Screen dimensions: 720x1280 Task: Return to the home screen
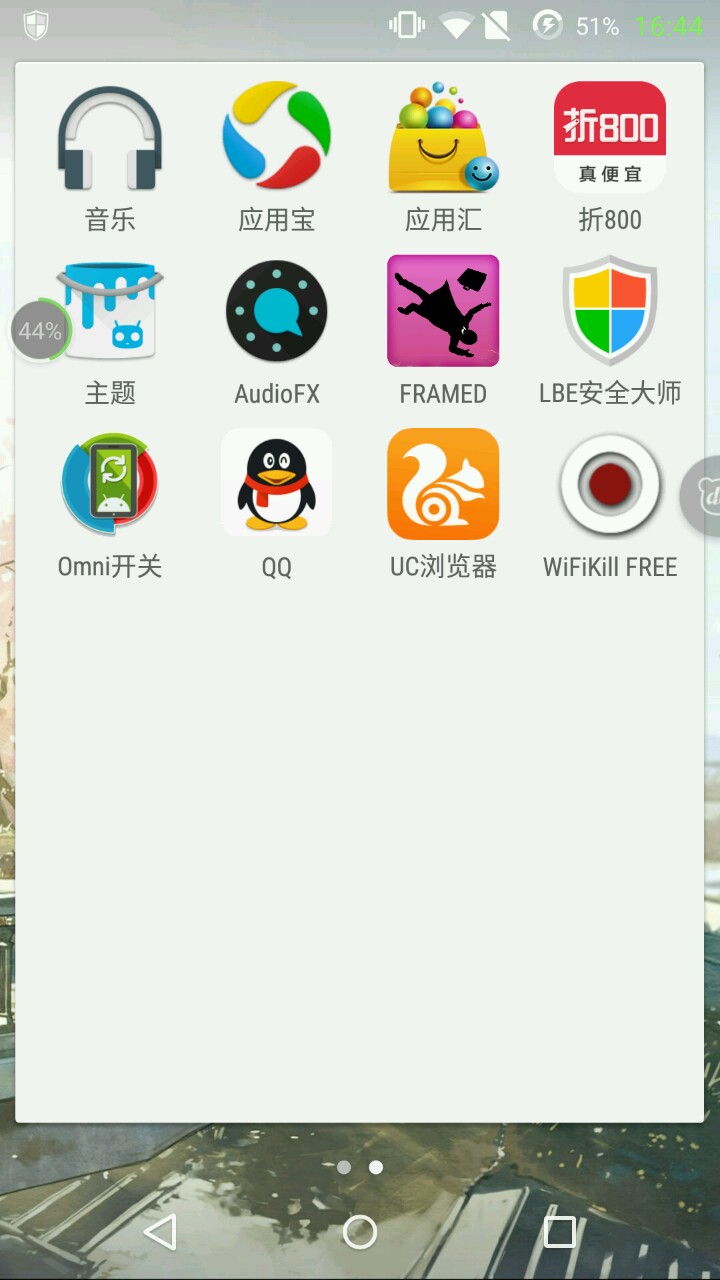[360, 1232]
